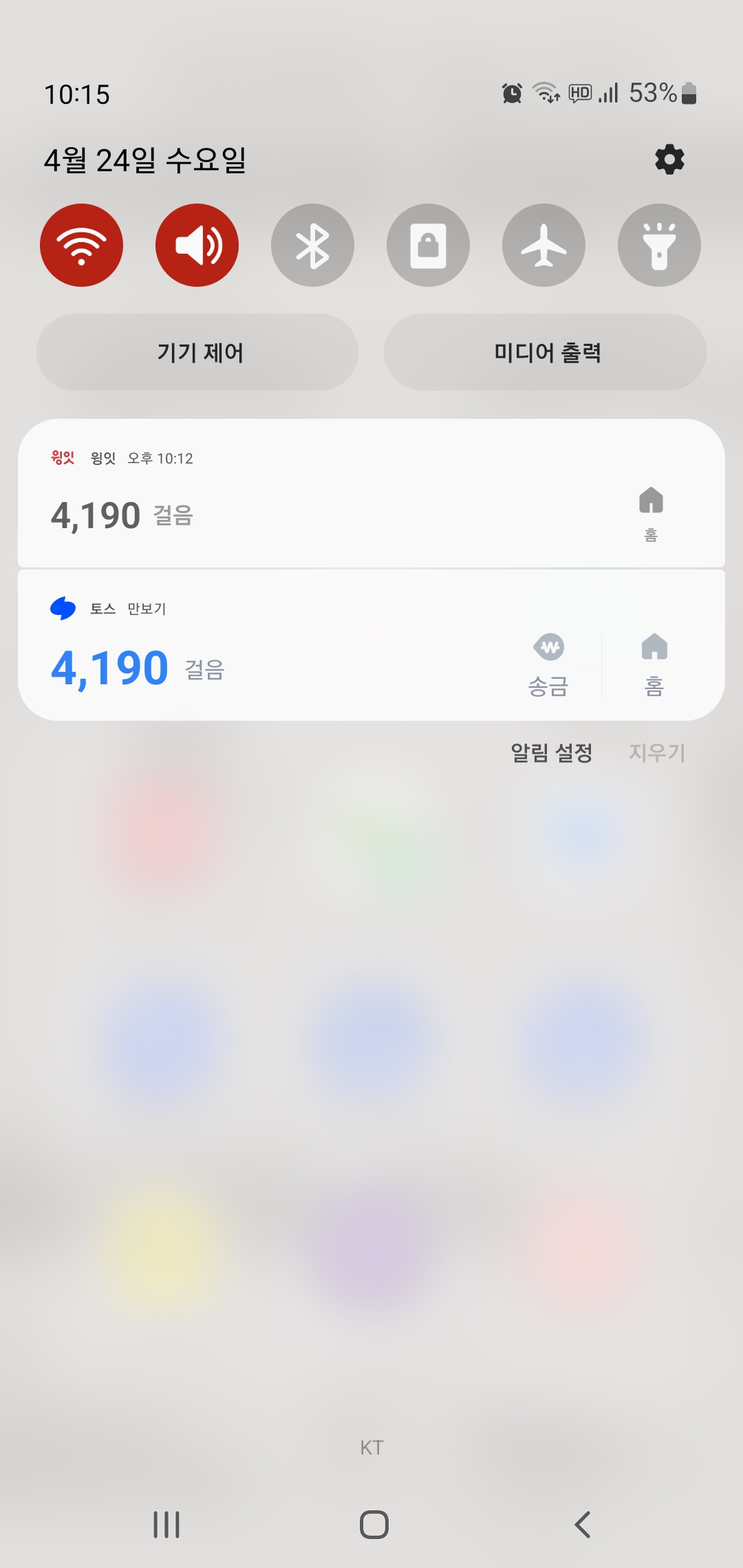The width and height of the screenshot is (743, 1568).
Task: Open 알림 설정 notification settings
Action: coord(551,752)
